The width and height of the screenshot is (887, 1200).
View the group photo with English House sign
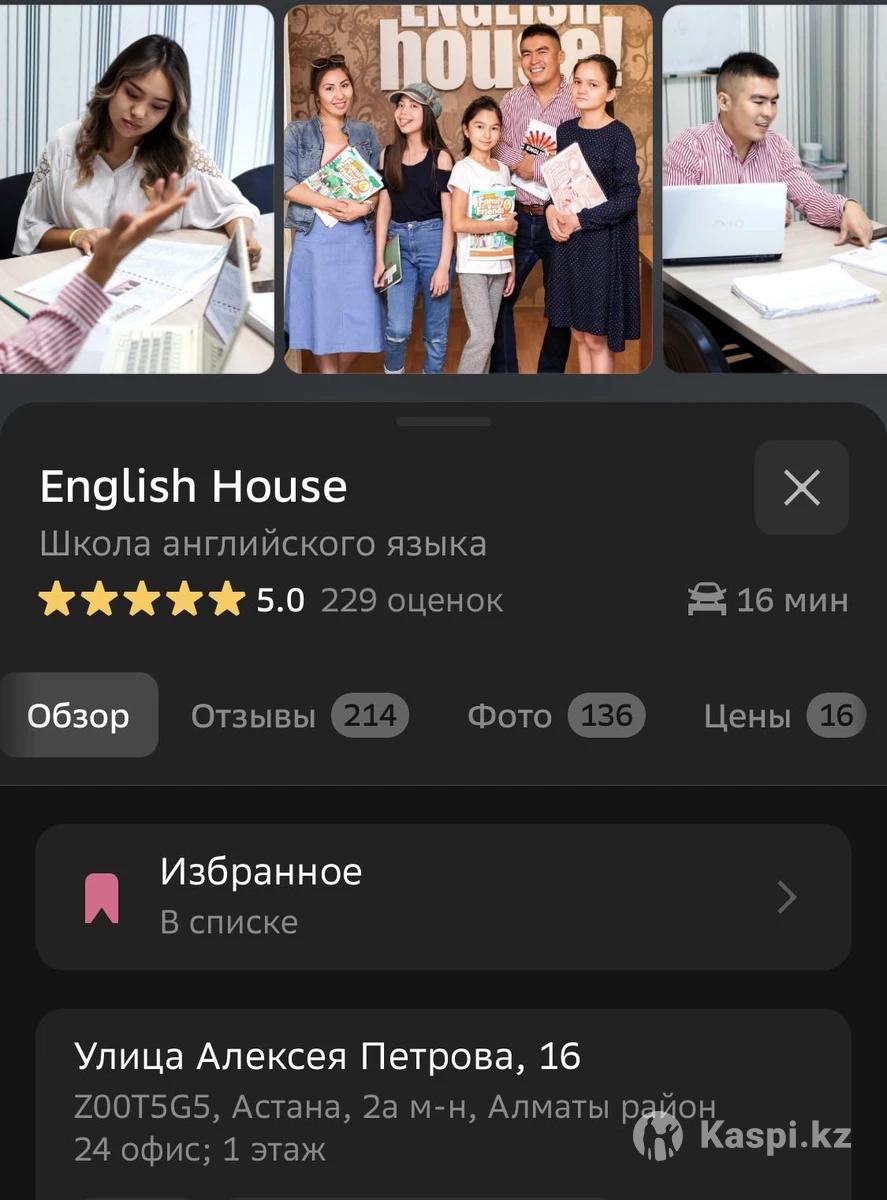click(x=468, y=190)
